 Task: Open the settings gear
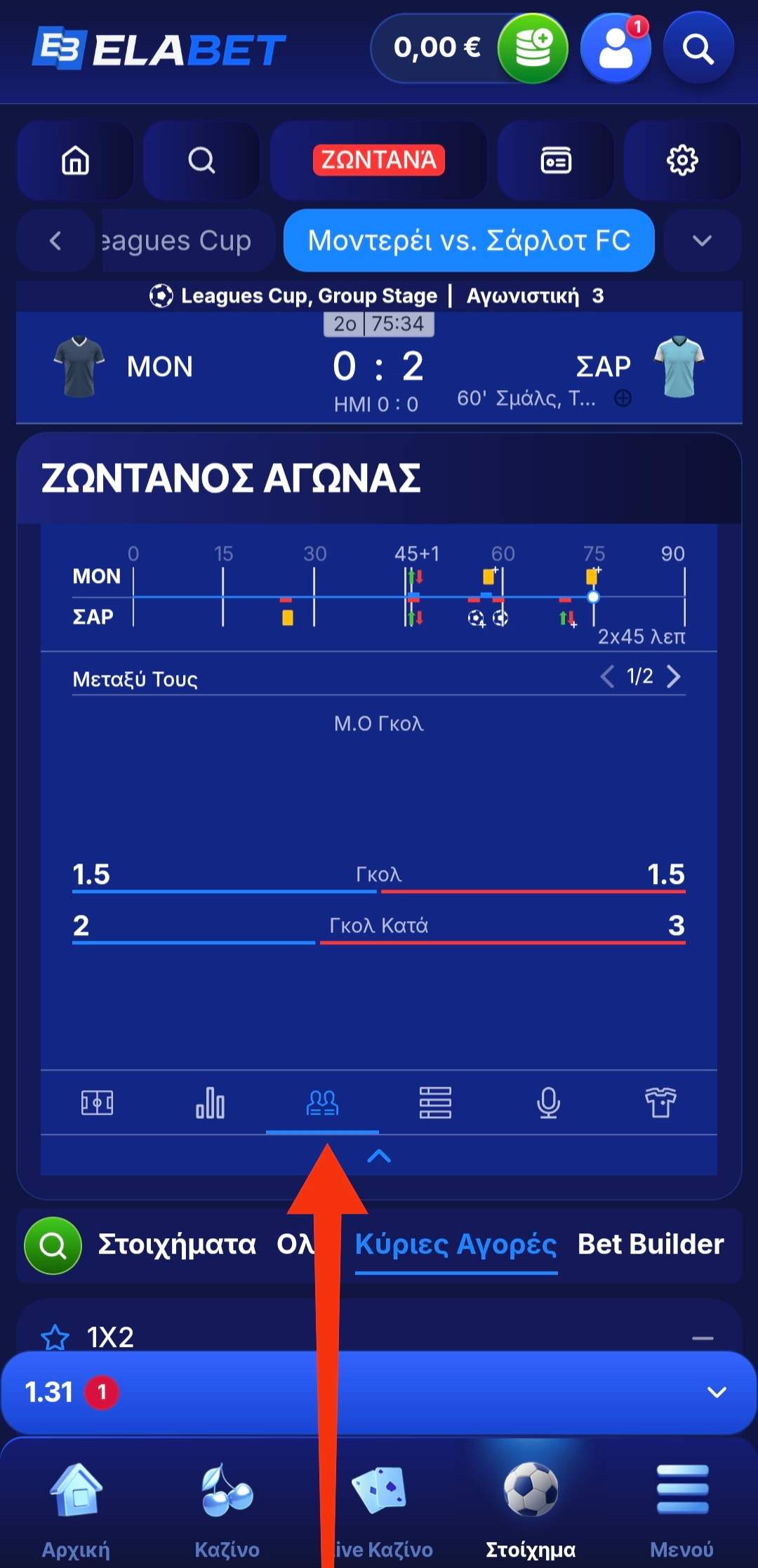click(x=682, y=161)
